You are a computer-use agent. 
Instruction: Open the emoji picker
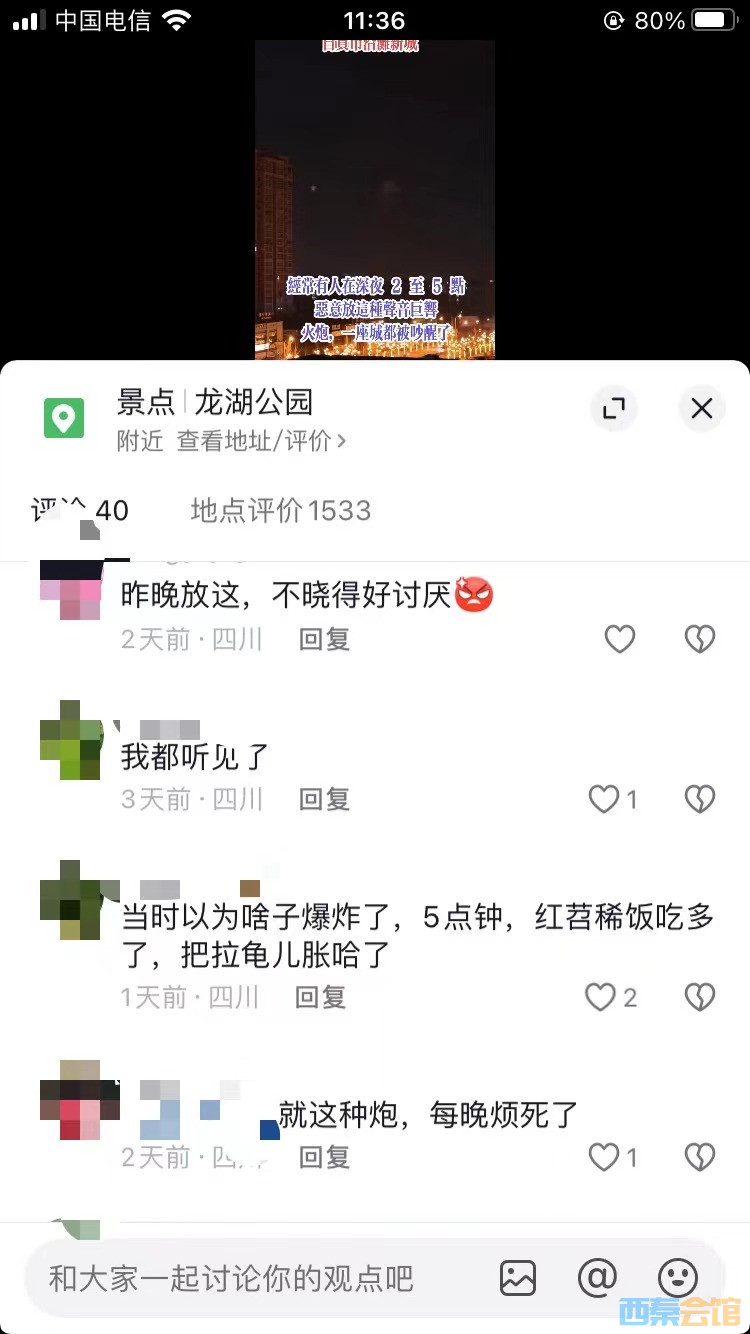pyautogui.click(x=677, y=1278)
